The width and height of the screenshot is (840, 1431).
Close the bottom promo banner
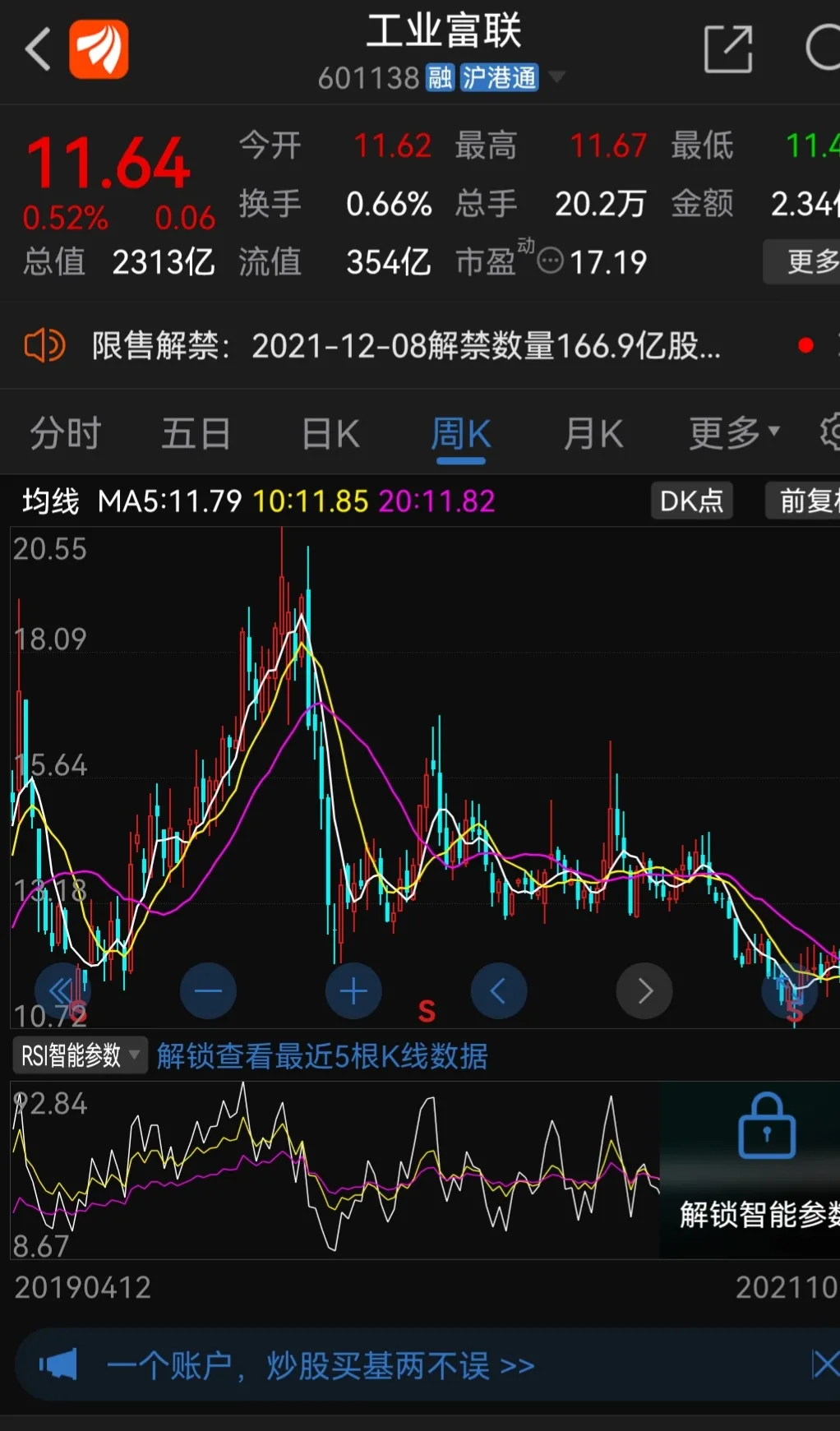click(824, 1364)
